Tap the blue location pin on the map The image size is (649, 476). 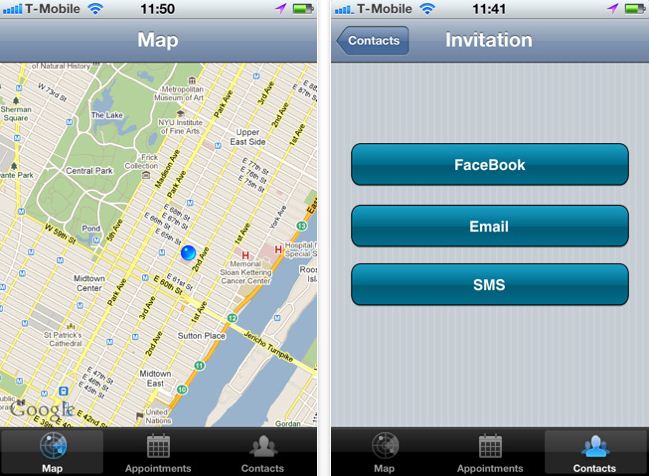pyautogui.click(x=187, y=253)
